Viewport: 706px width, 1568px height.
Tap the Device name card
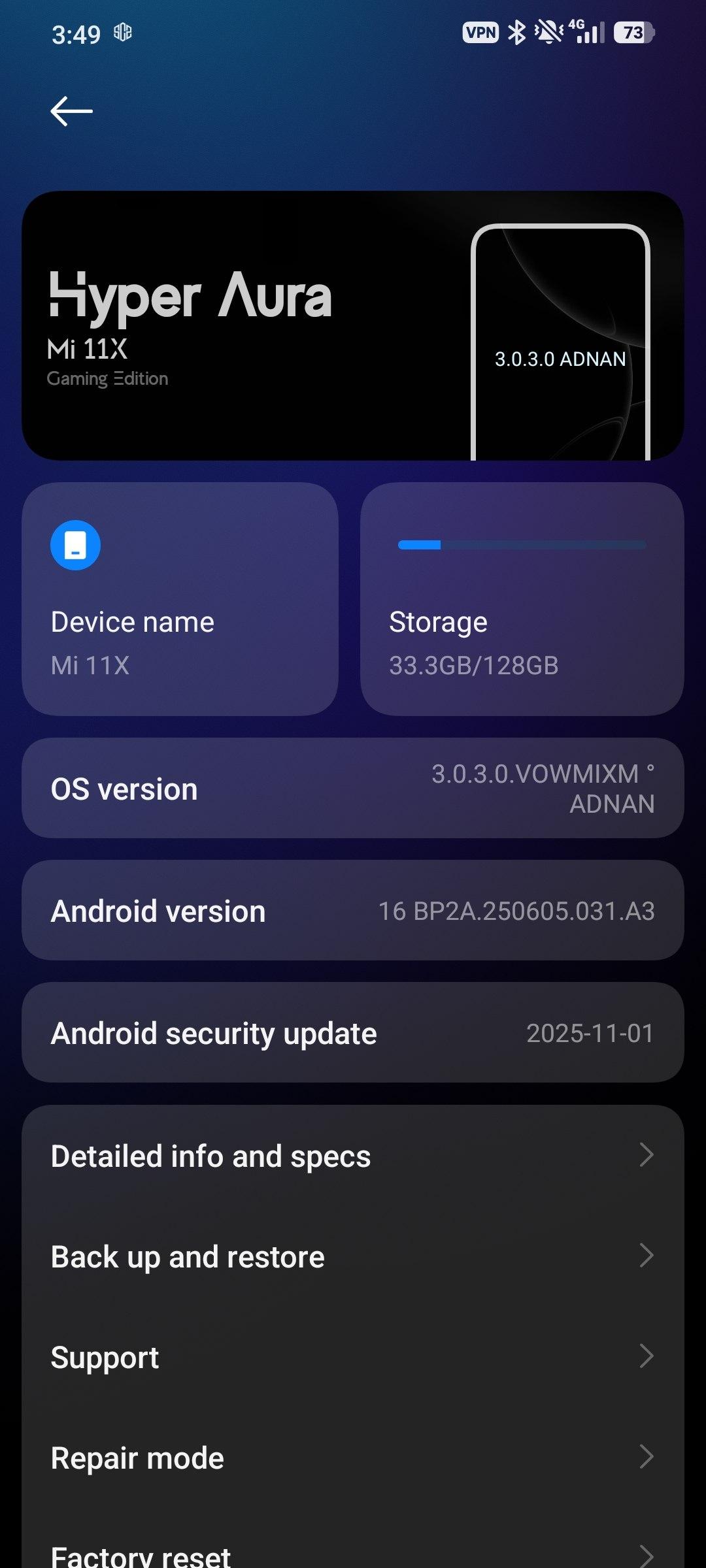coord(180,599)
